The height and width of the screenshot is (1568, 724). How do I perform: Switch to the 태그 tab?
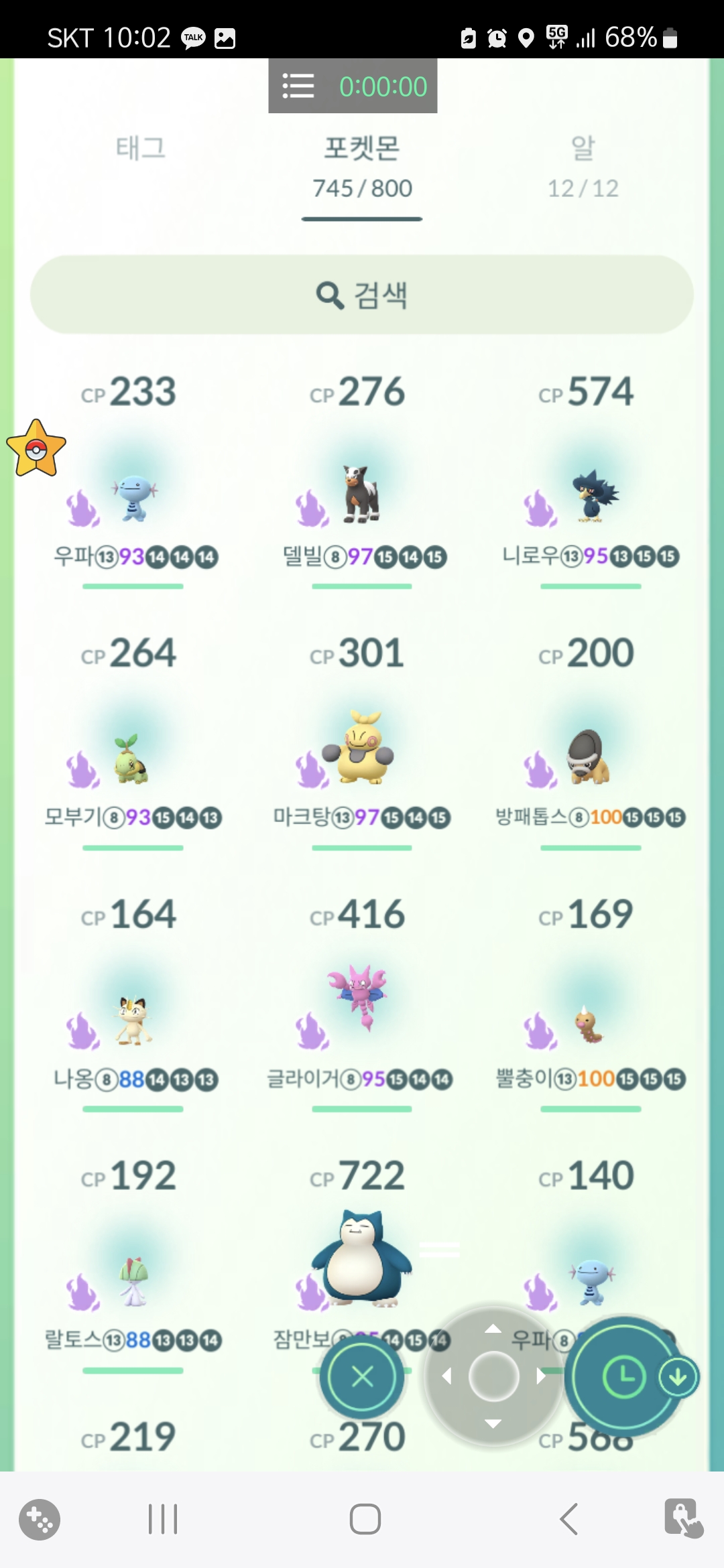(140, 148)
